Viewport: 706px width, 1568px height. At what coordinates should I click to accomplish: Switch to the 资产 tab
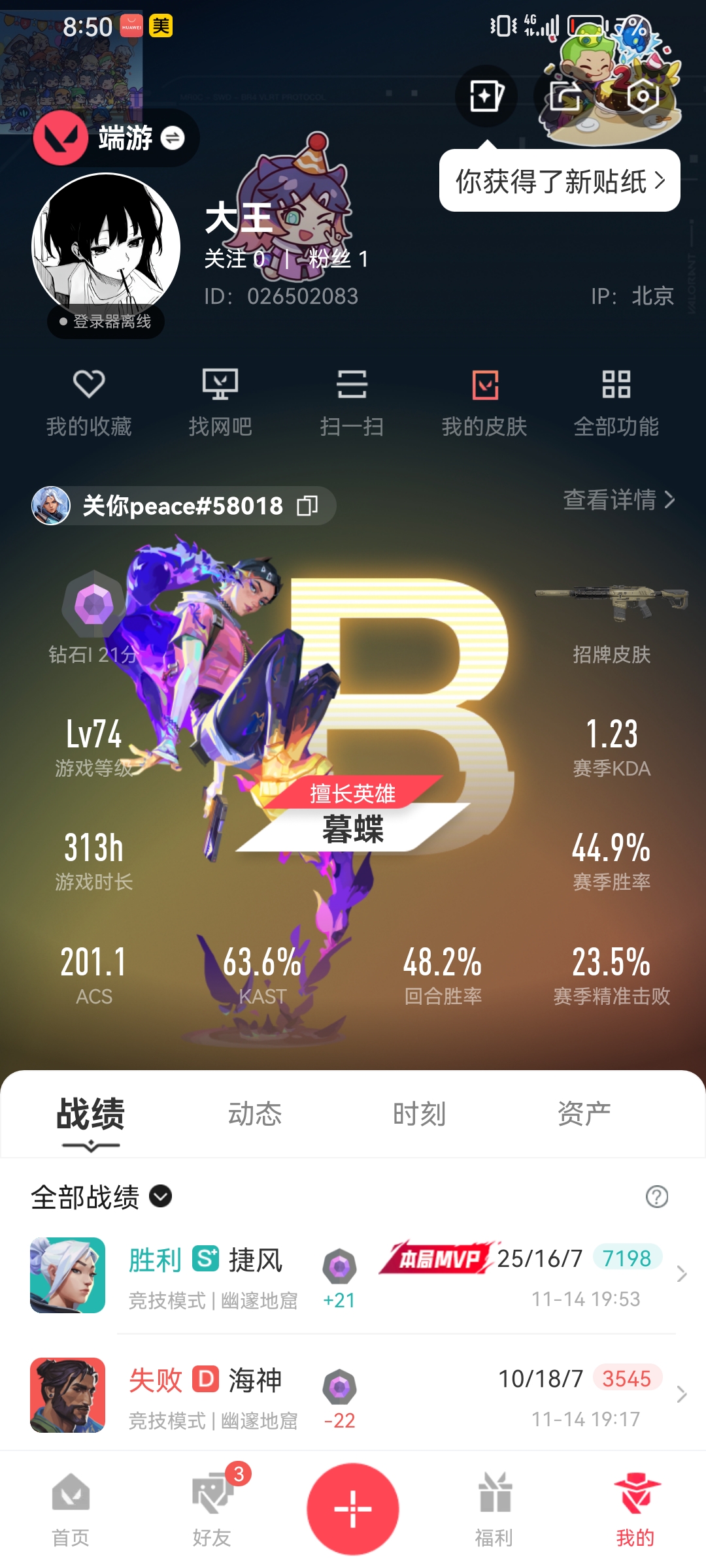584,1114
